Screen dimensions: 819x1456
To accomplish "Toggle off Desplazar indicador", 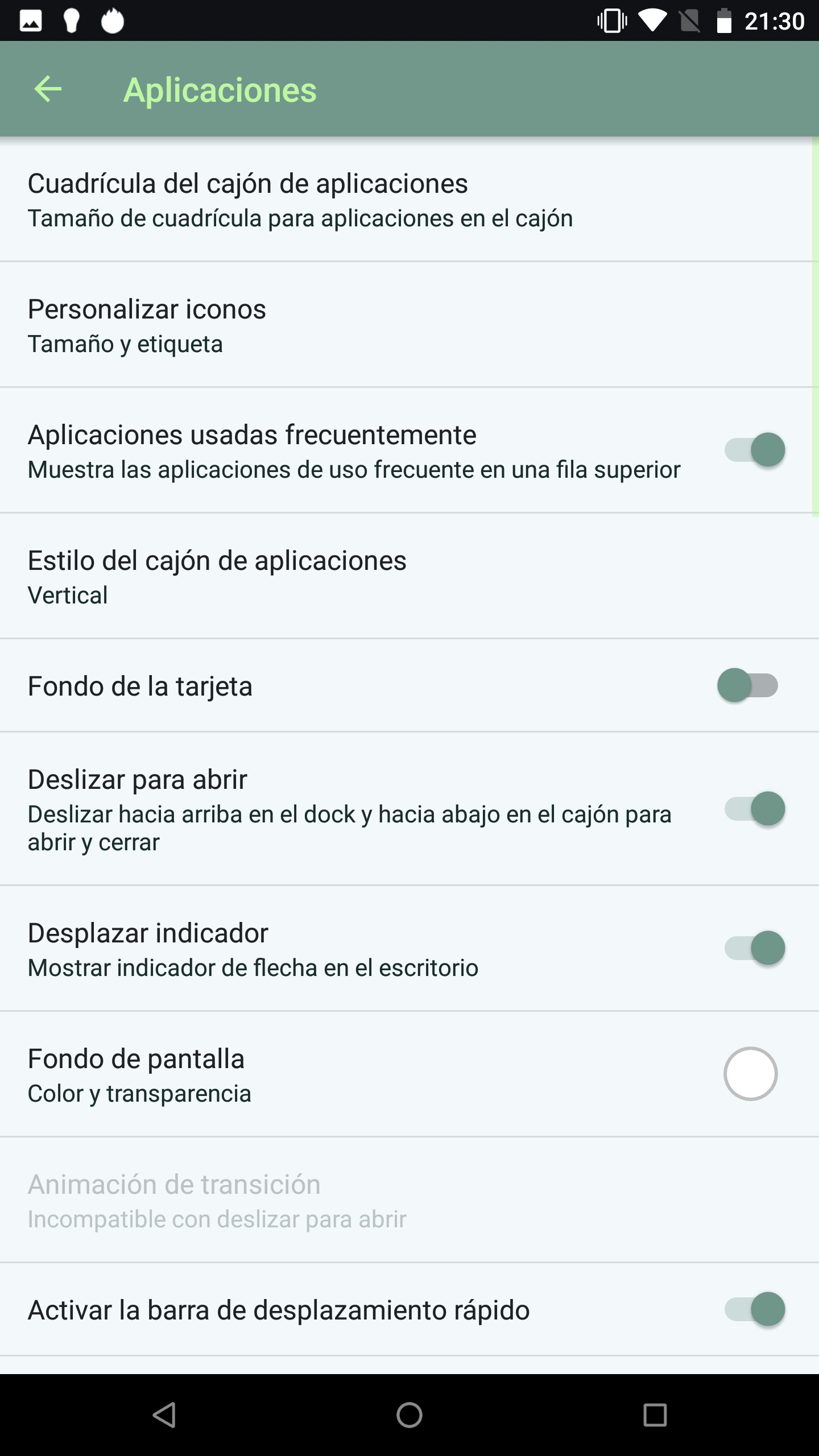I will pos(754,948).
